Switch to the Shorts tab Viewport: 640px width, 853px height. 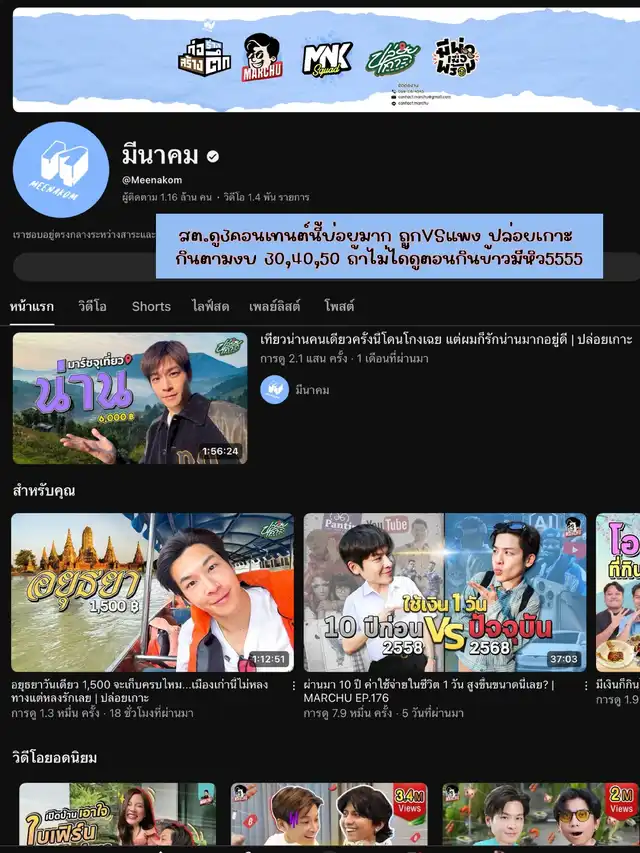pos(151,306)
